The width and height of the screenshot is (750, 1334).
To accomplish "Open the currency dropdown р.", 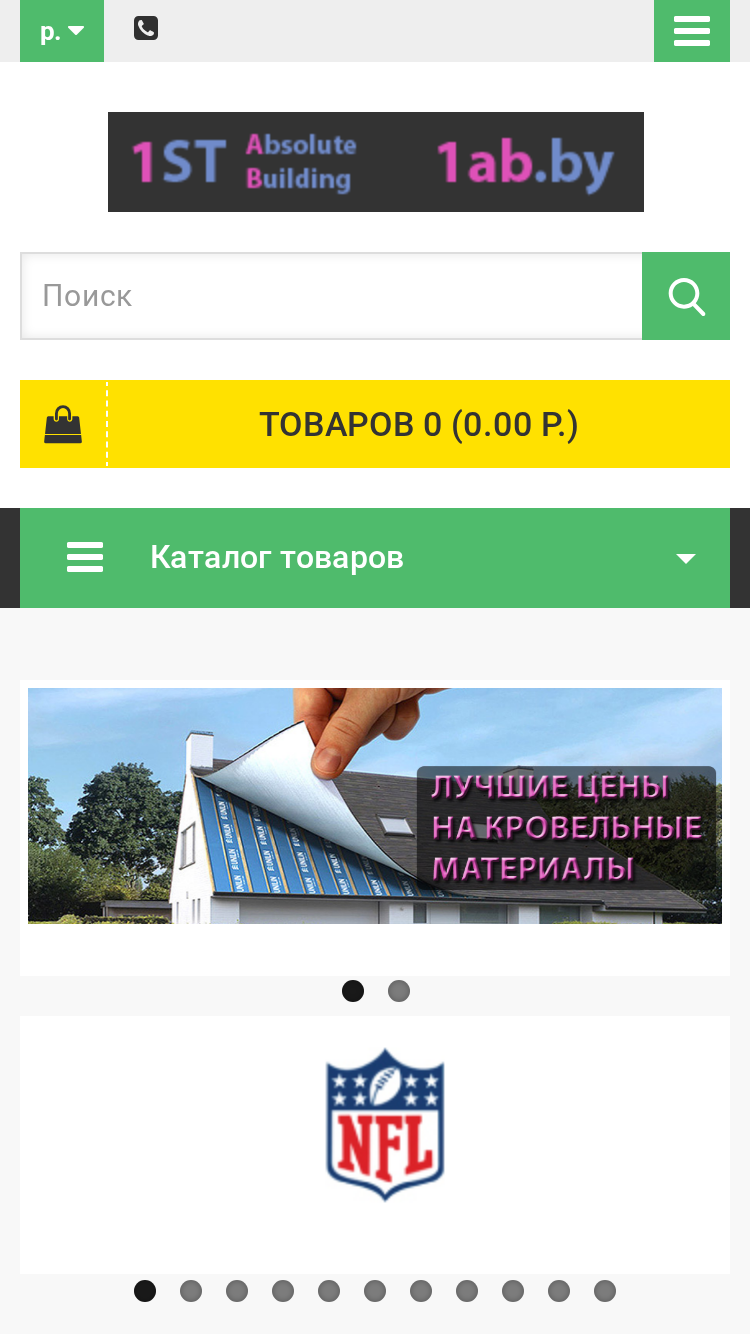I will 62,31.
